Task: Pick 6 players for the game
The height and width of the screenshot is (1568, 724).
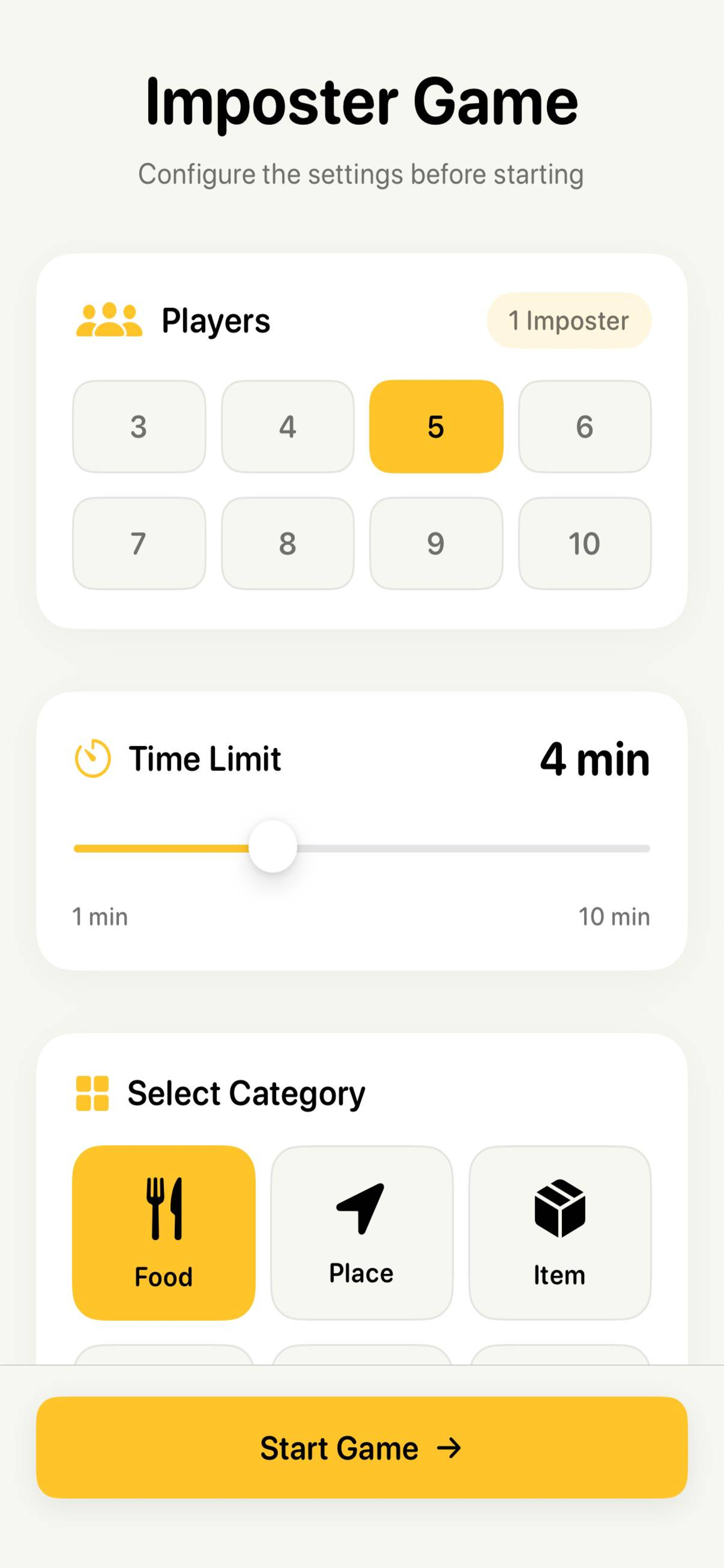Action: pyautogui.click(x=584, y=426)
